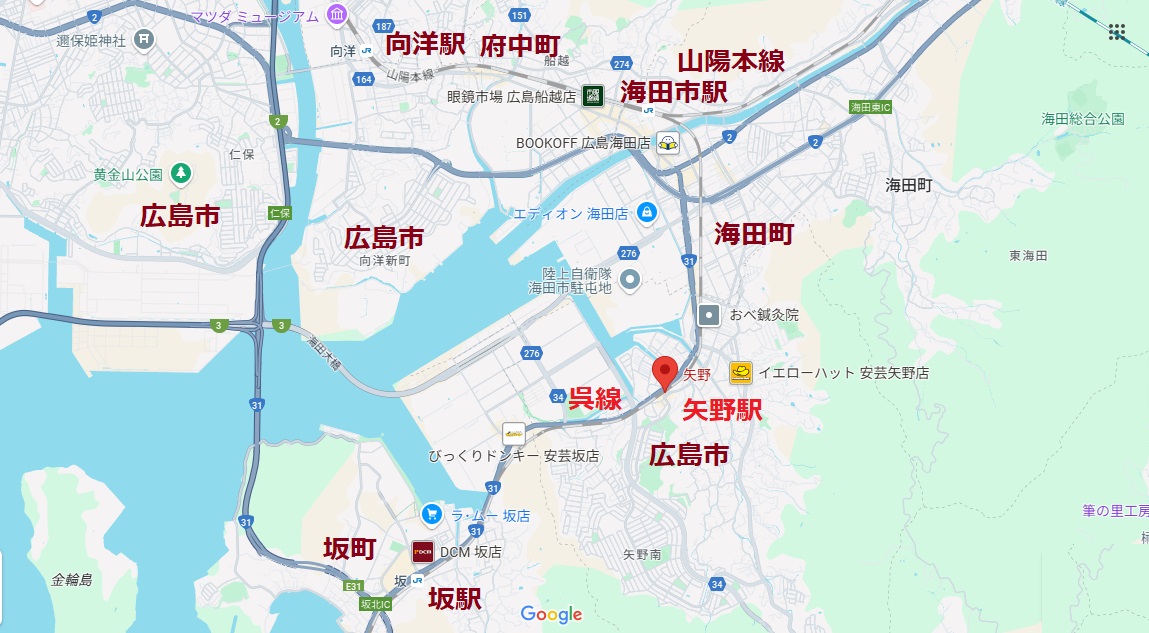Open the おべ鍼灸院 place marker
This screenshot has height=633, width=1149.
click(x=709, y=314)
